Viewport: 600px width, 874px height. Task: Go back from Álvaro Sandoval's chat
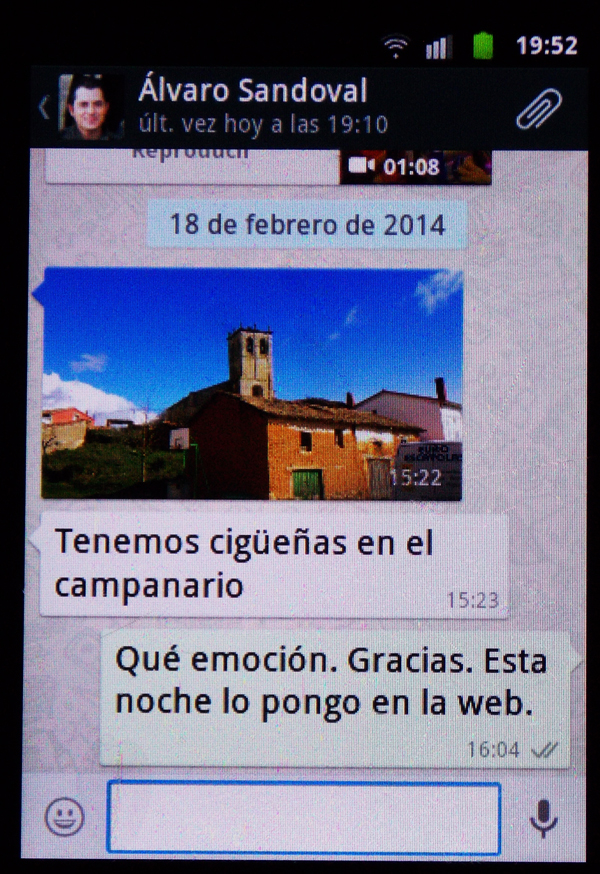tap(44, 107)
